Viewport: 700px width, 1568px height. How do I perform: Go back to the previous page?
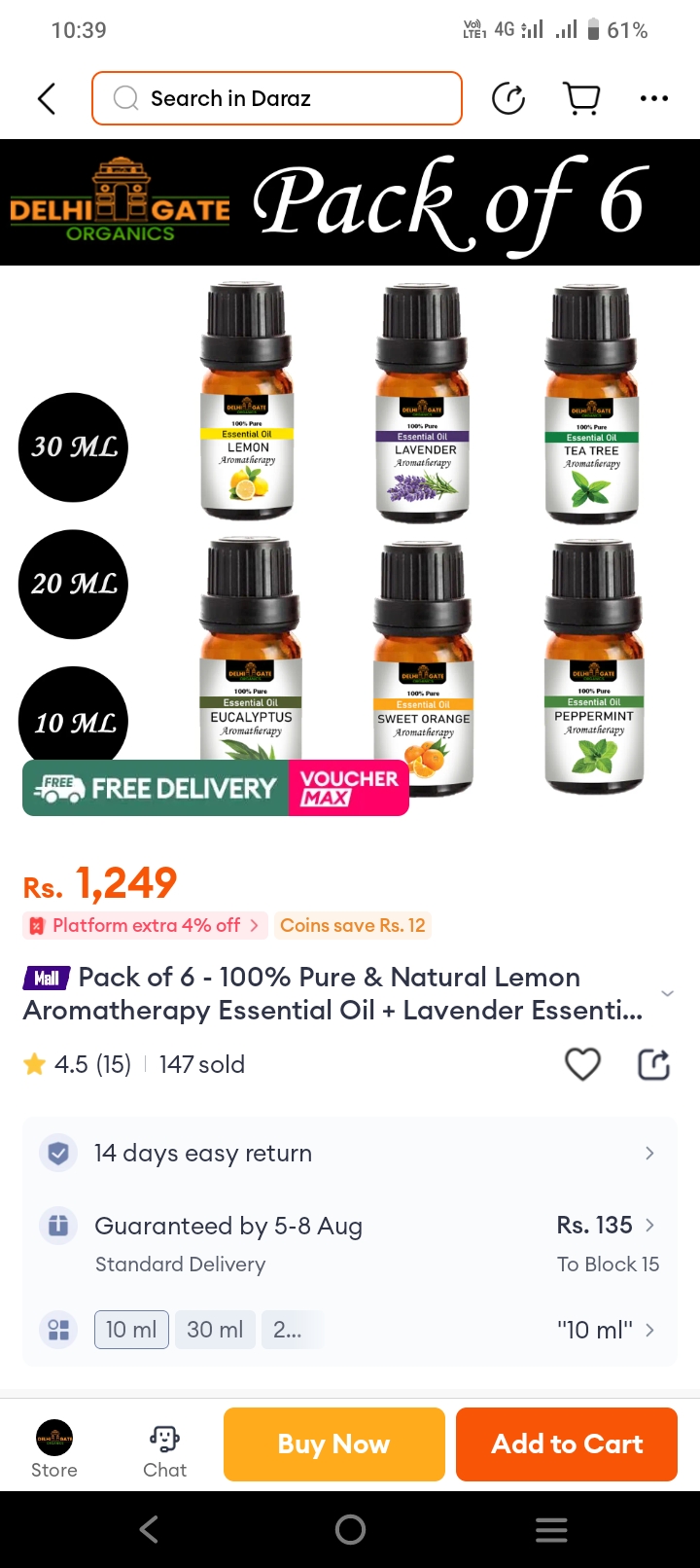click(x=46, y=98)
